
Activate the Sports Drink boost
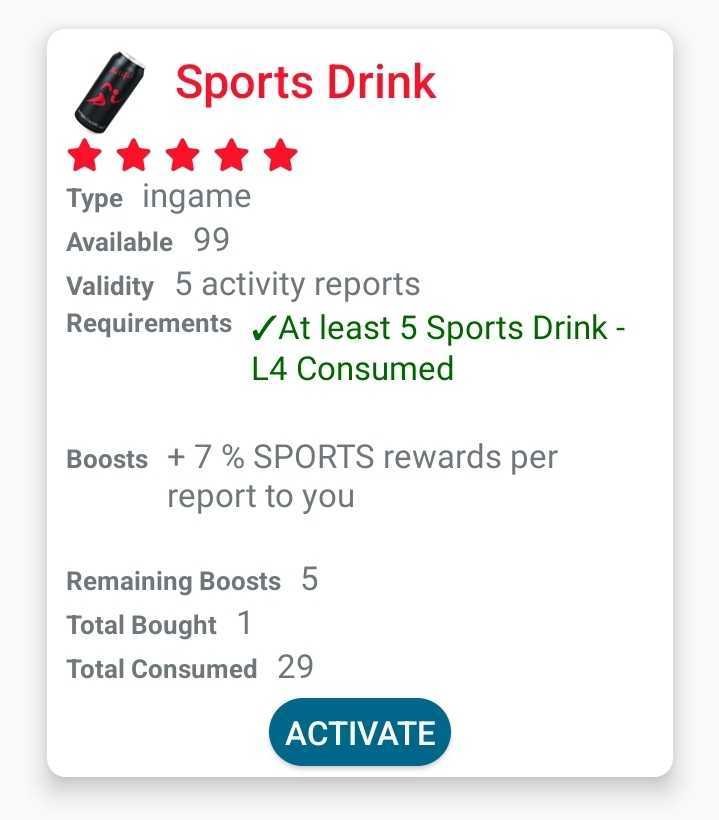360,733
